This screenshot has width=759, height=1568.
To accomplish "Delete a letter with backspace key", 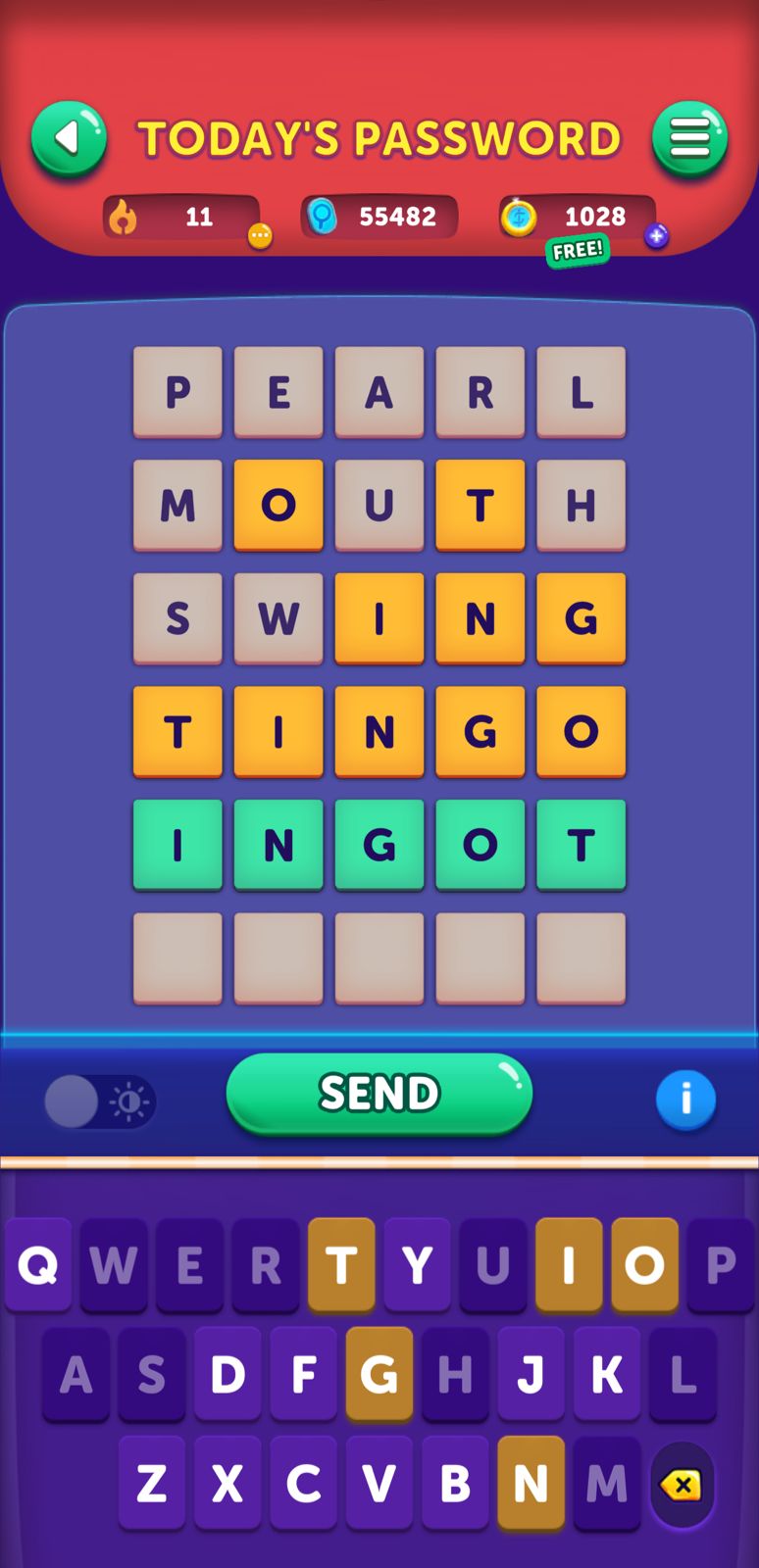I will [682, 1485].
